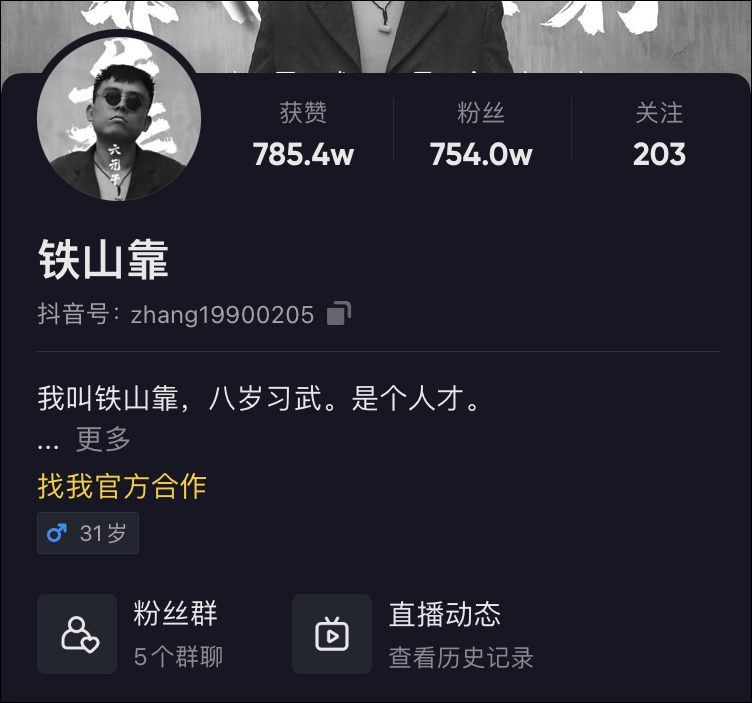View the 关注 following list

[x=659, y=134]
